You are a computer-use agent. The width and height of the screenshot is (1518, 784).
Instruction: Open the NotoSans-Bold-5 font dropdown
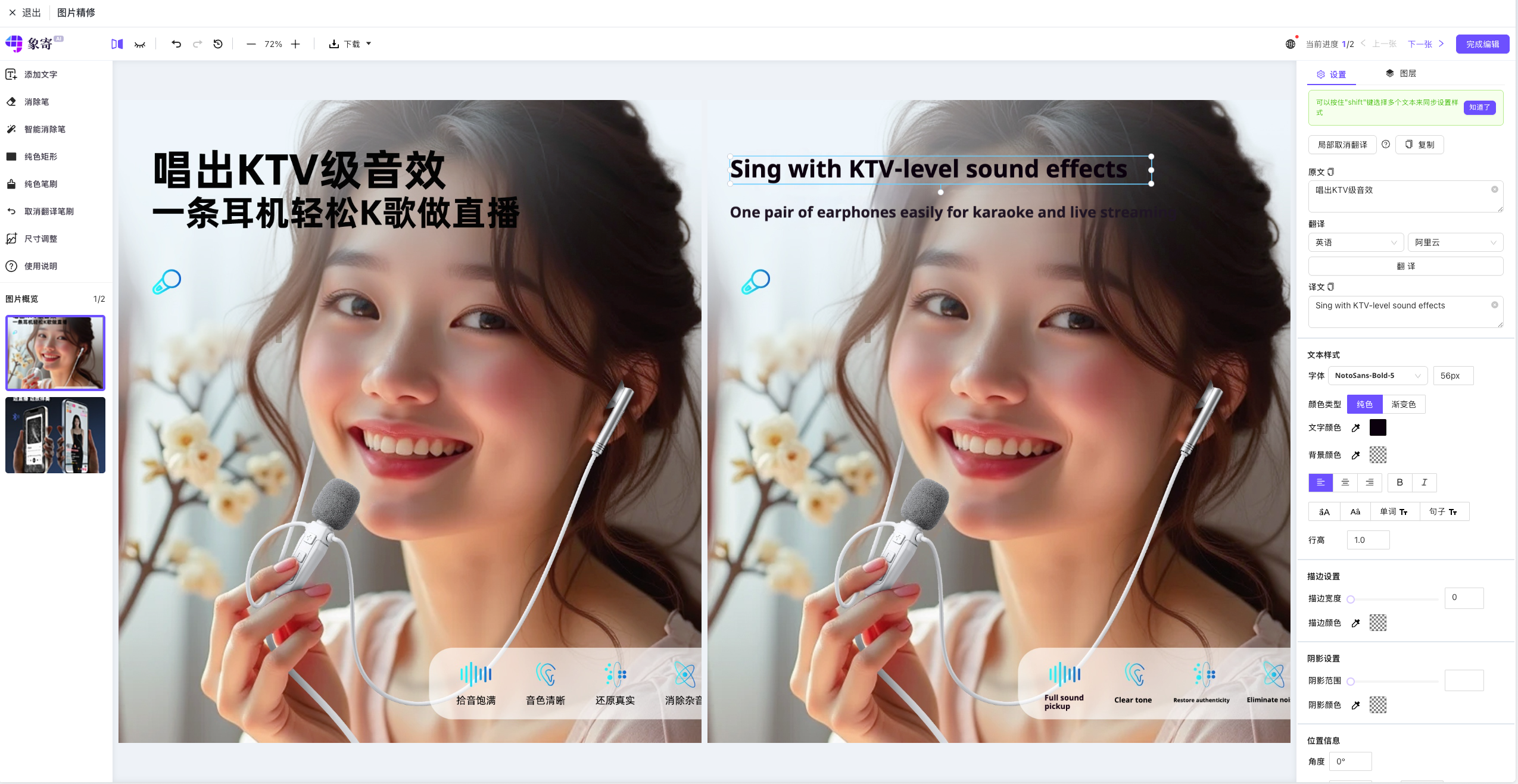[1377, 376]
